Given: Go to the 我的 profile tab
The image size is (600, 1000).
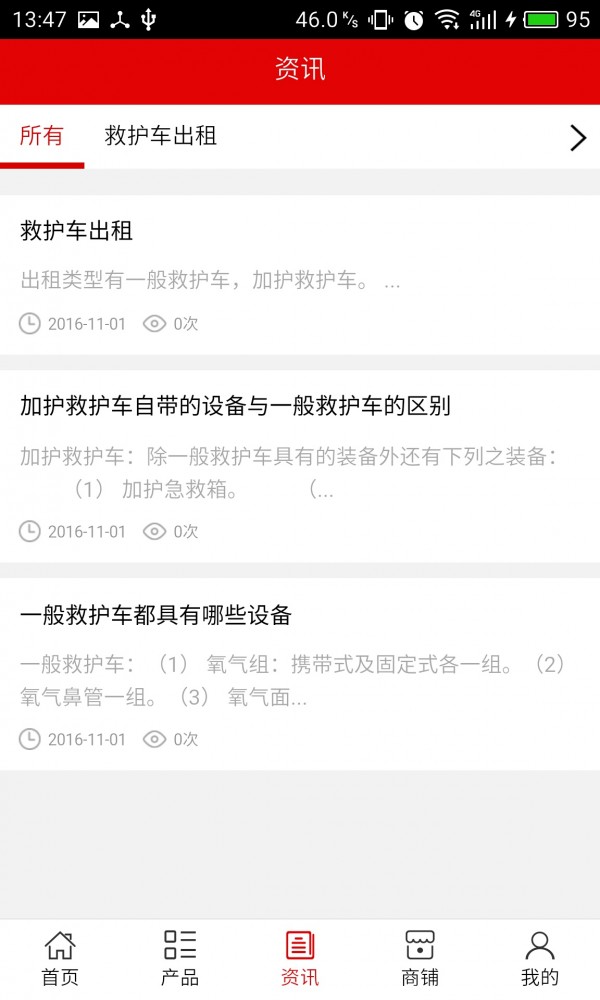Looking at the screenshot, I should tap(540, 959).
